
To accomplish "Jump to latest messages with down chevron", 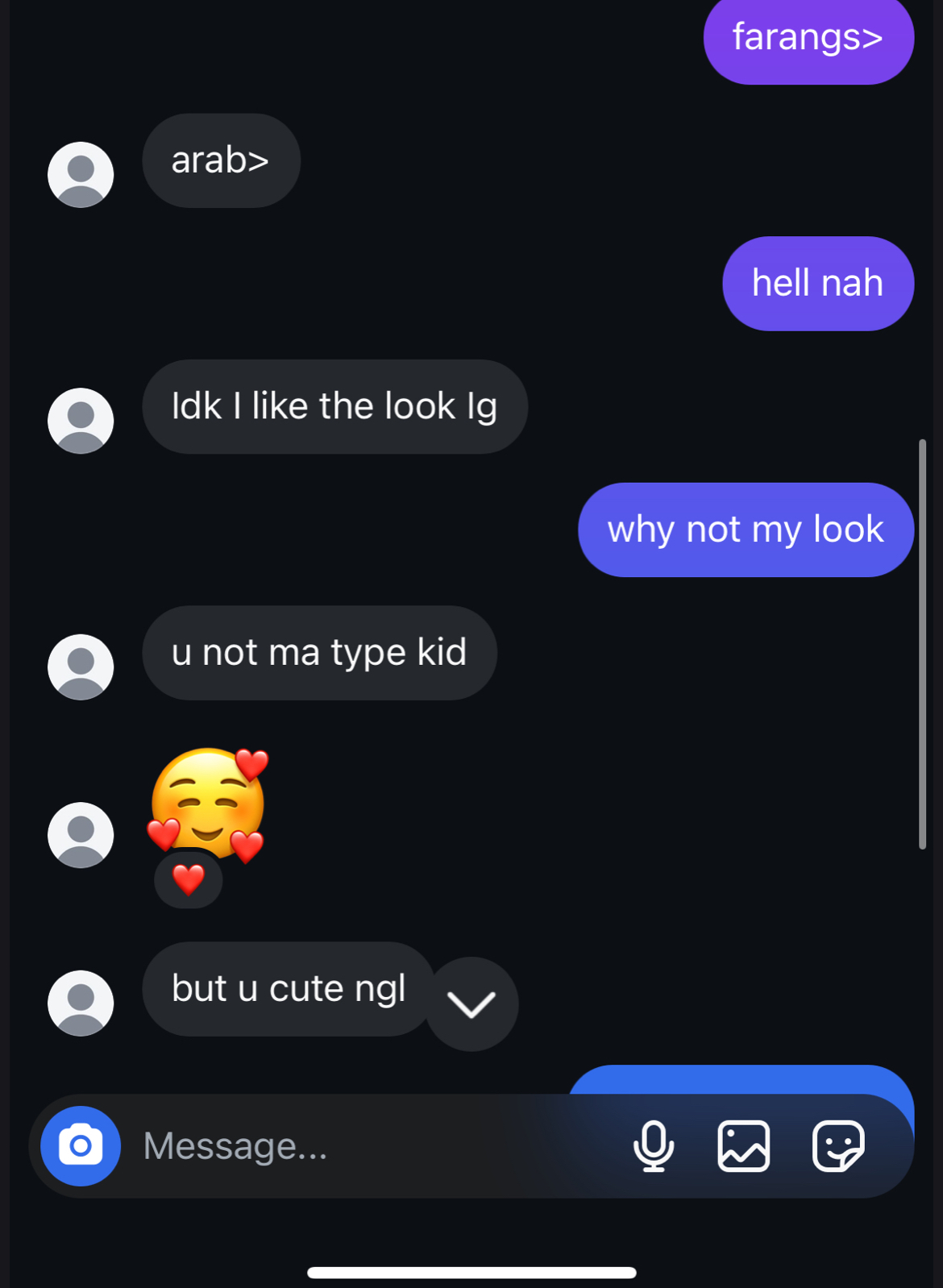I will tap(471, 1004).
